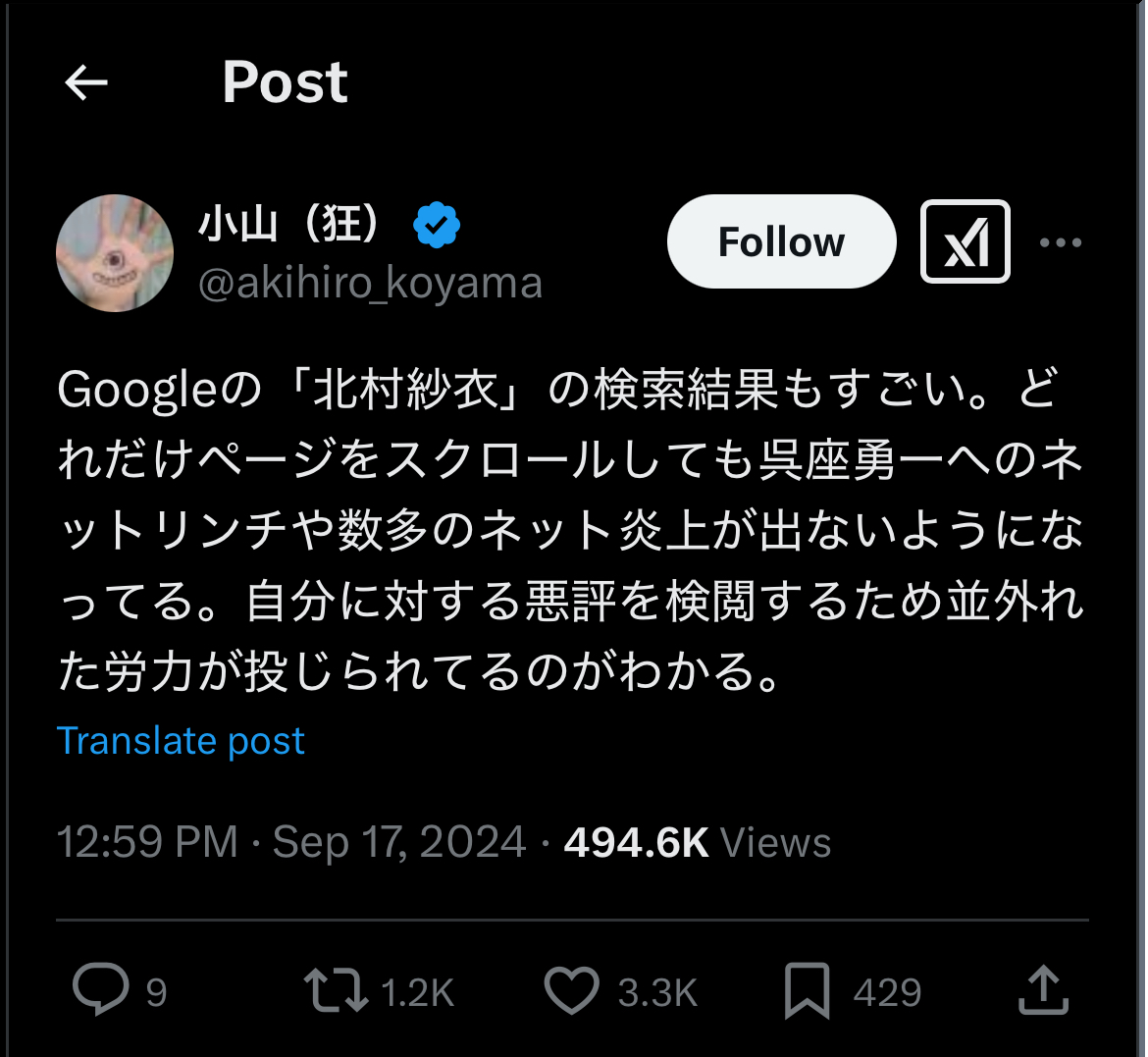Screen dimensions: 1148x1057
Task: Open the Grok xAI icon
Action: pos(965,241)
